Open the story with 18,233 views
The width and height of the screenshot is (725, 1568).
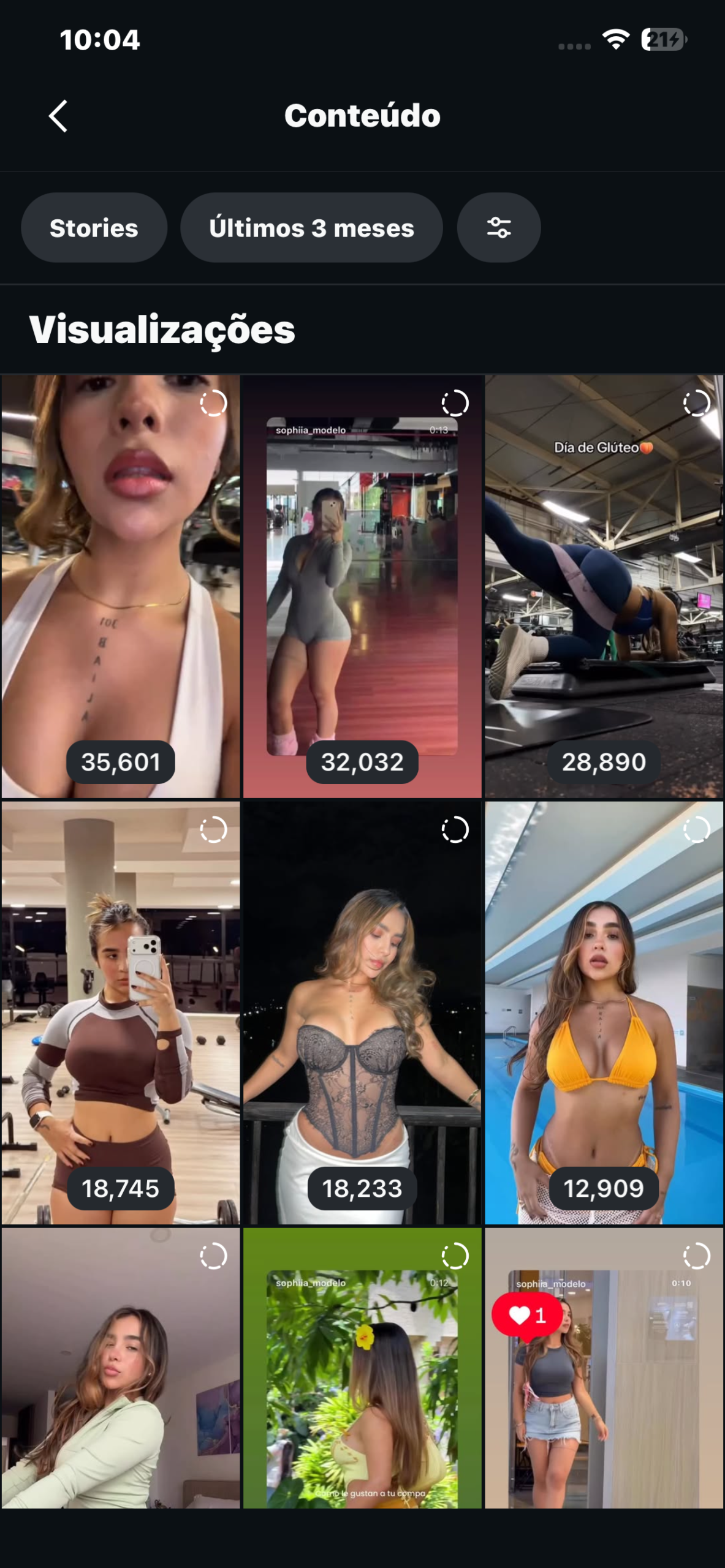pos(362,1012)
